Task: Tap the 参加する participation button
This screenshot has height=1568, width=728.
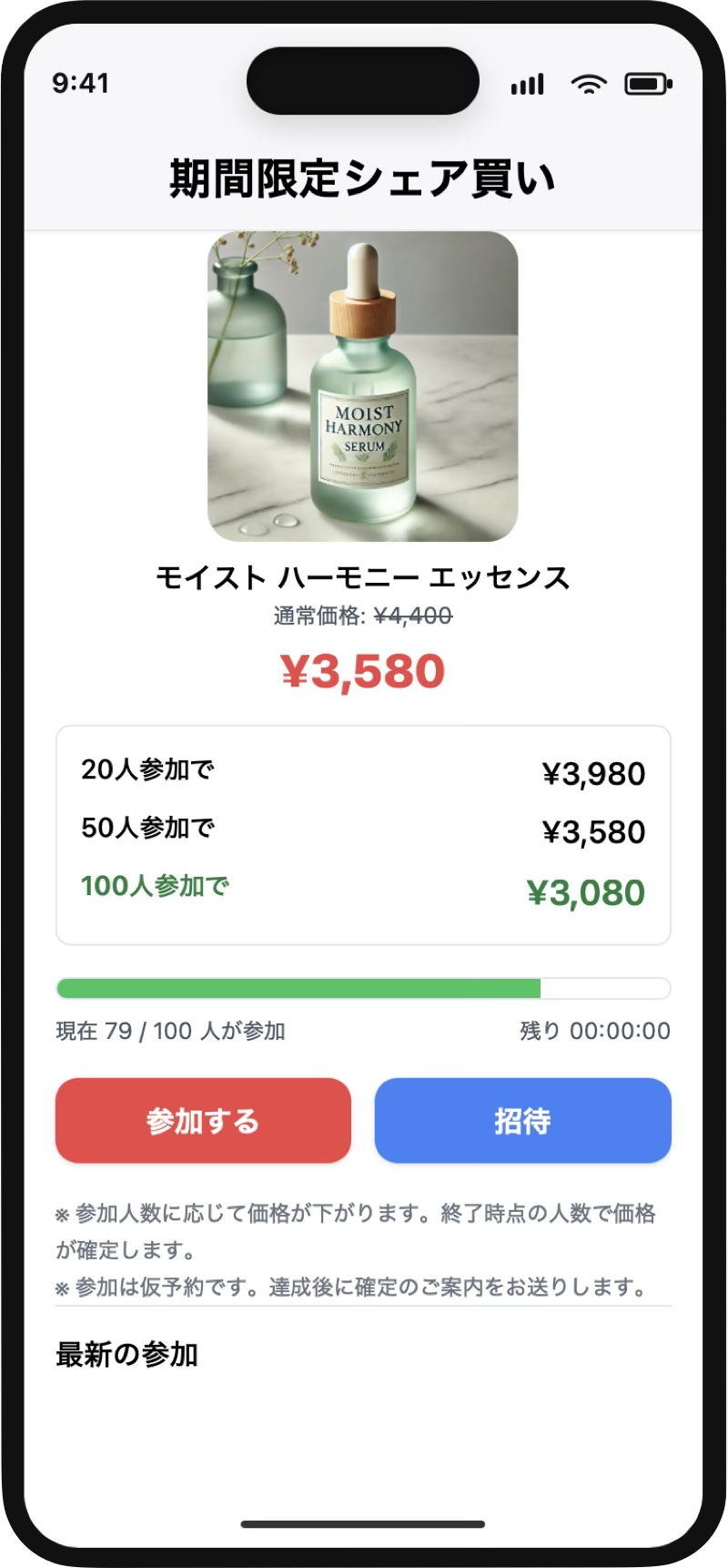Action: 202,1120
